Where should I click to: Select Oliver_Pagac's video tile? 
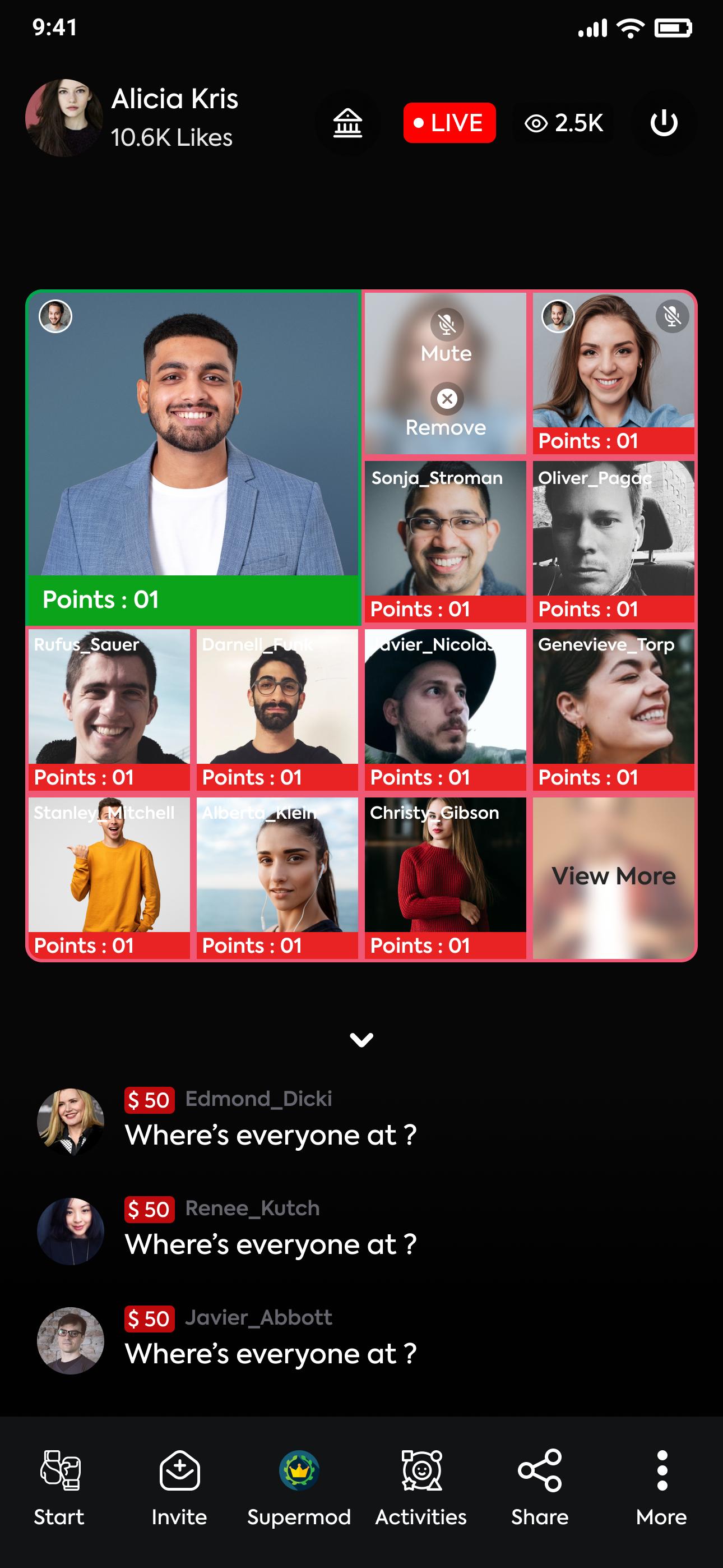(x=614, y=541)
